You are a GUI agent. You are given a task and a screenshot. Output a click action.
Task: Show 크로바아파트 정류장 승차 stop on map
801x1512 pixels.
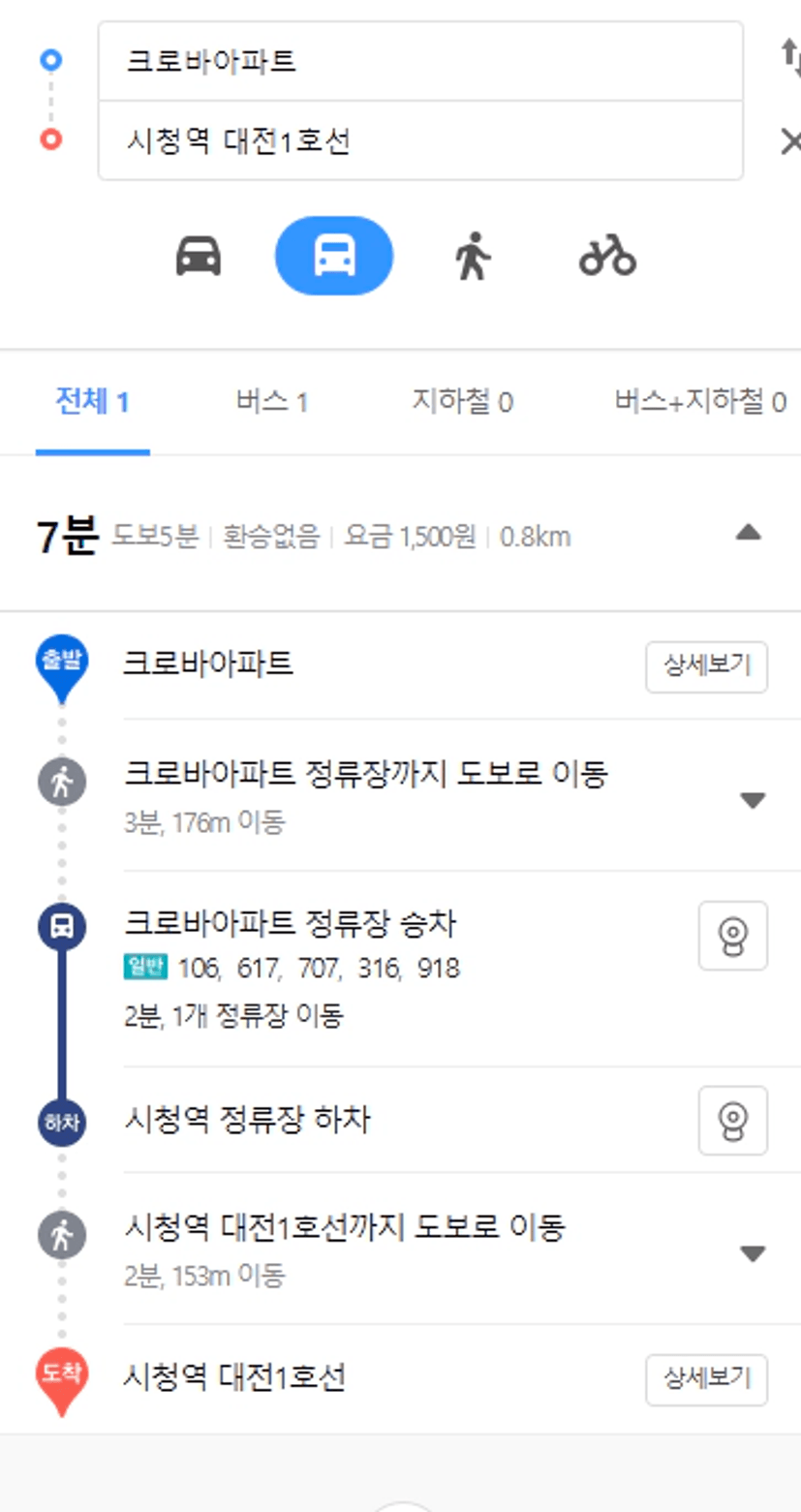(x=733, y=936)
